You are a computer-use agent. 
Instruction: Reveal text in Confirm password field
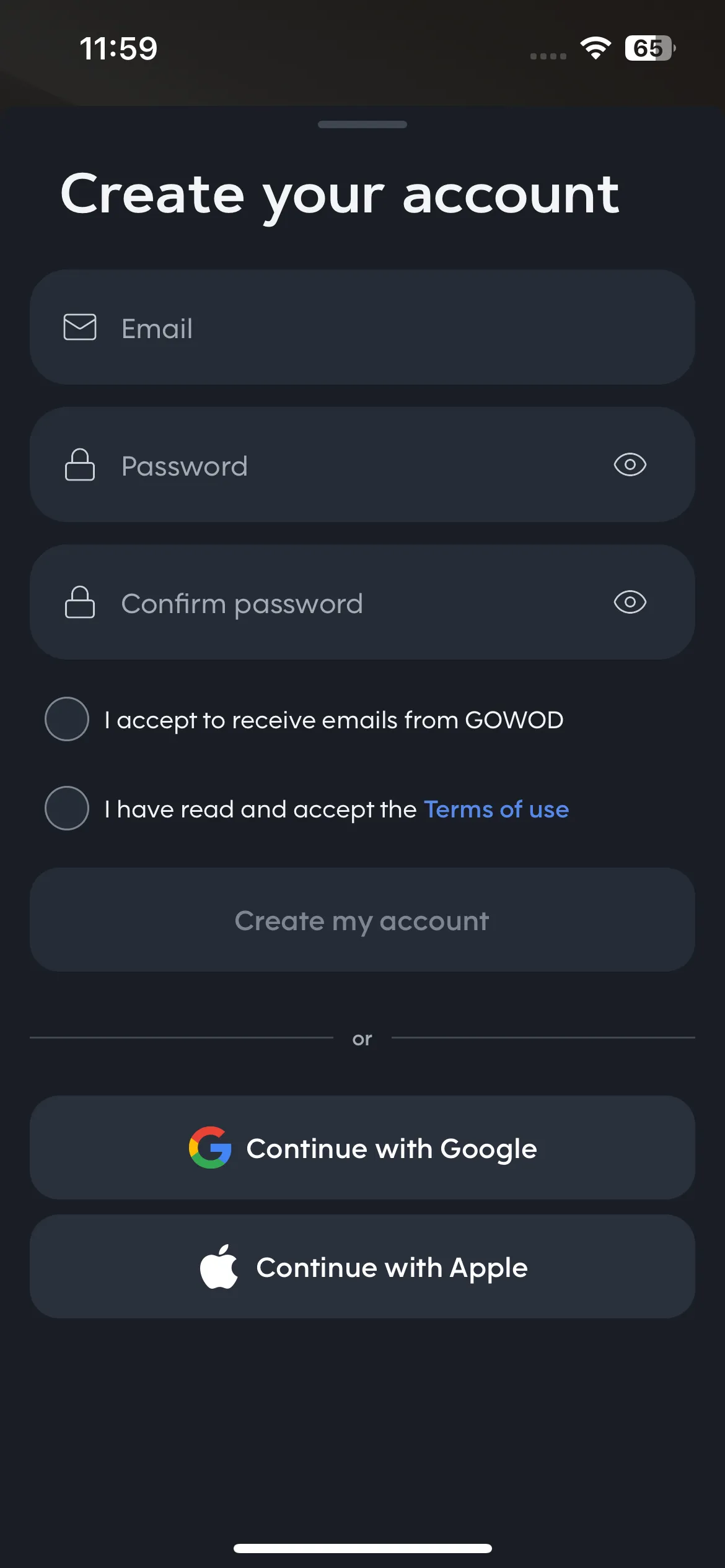[630, 602]
